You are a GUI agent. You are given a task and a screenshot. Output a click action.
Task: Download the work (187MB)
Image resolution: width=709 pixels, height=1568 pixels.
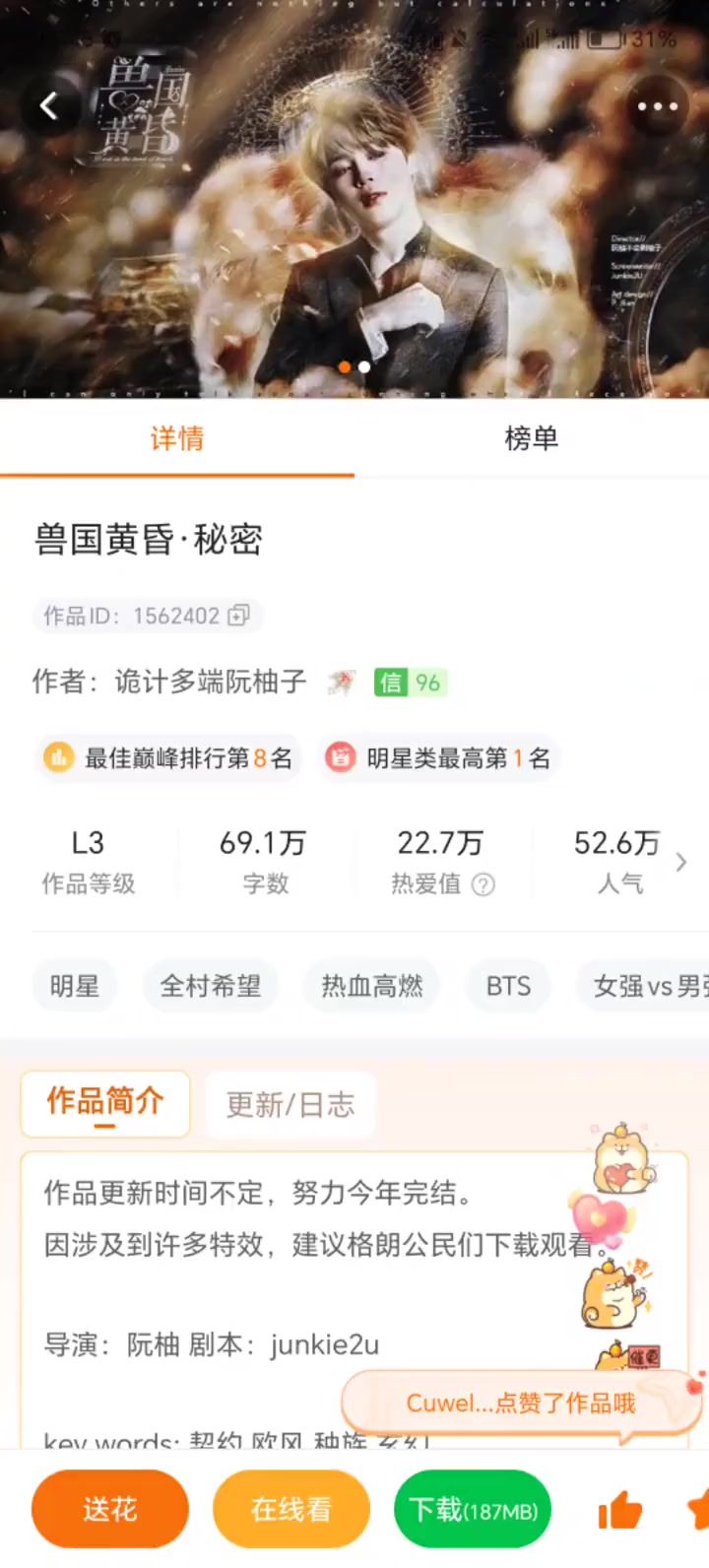(473, 1509)
